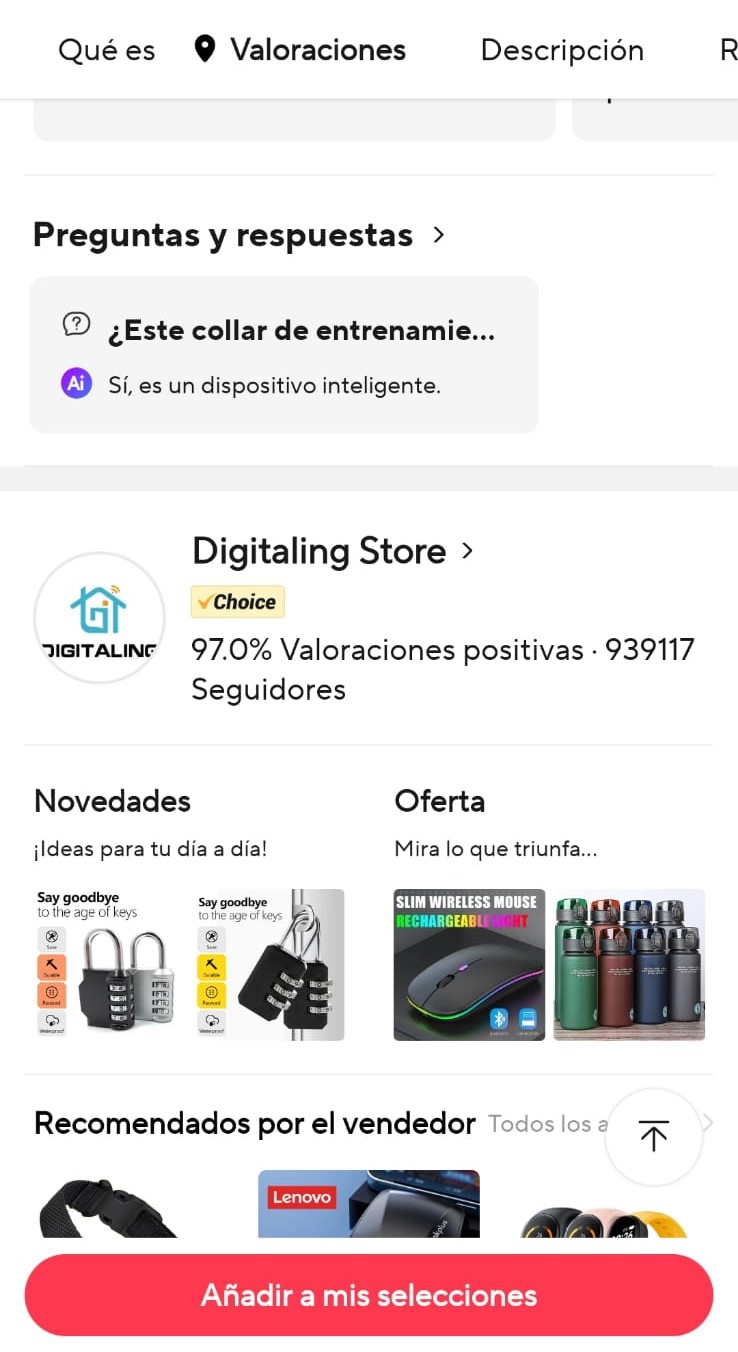Open the Valoraciones section tab

tap(316, 49)
